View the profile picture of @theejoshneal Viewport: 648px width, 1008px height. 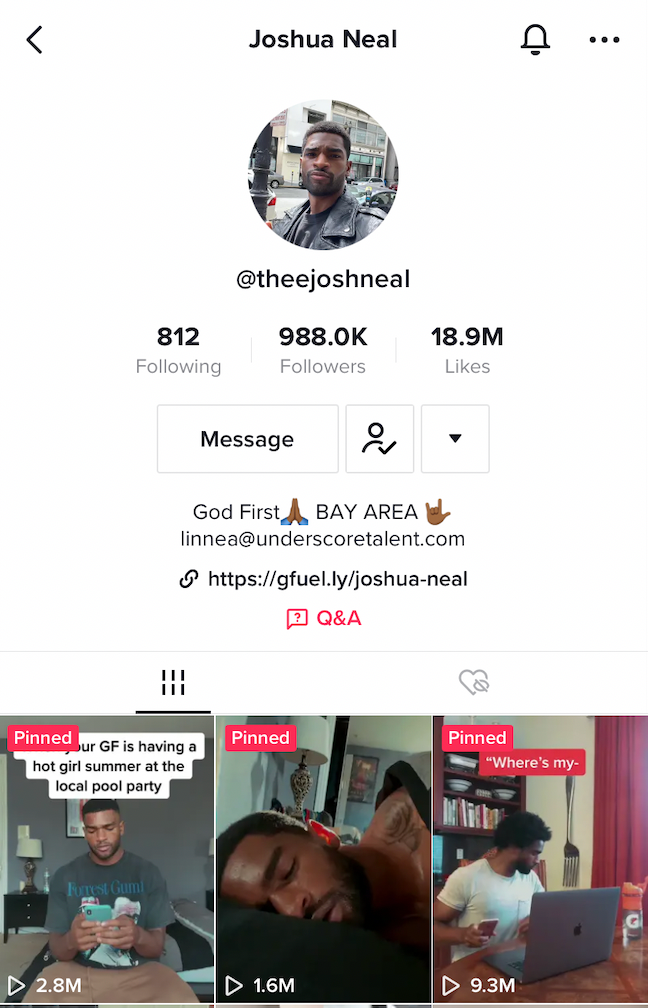point(323,174)
